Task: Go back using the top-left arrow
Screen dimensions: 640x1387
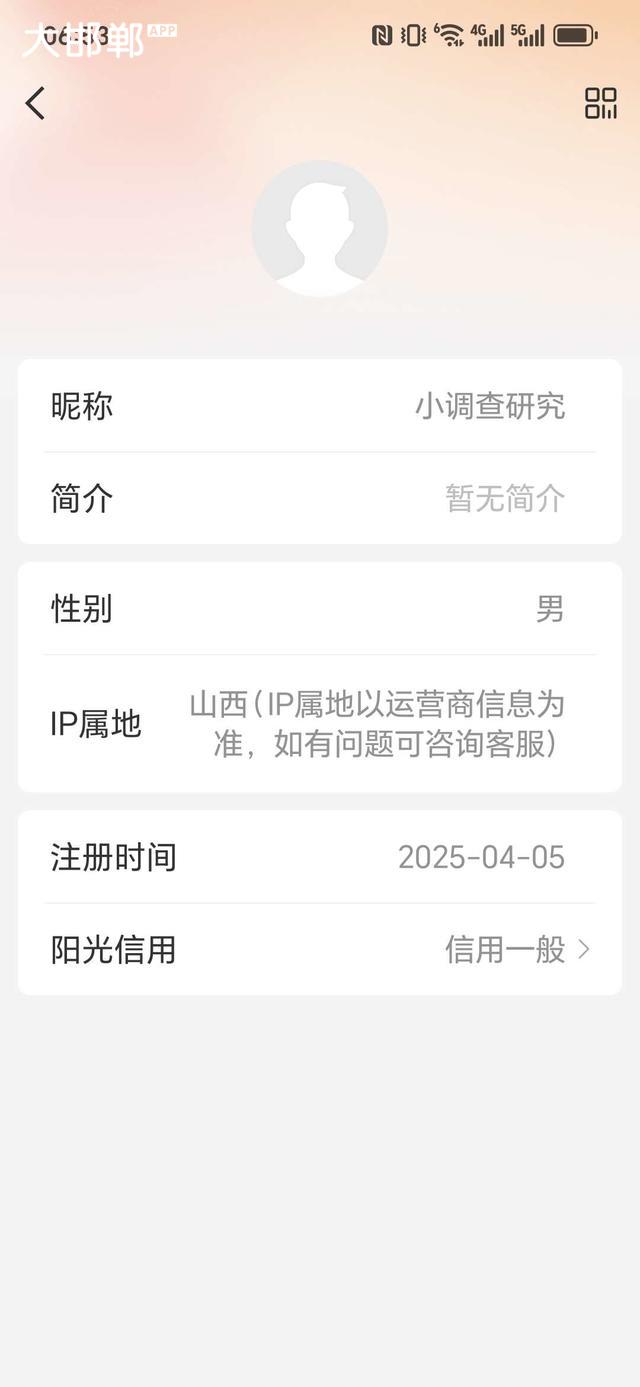Action: coord(36,103)
